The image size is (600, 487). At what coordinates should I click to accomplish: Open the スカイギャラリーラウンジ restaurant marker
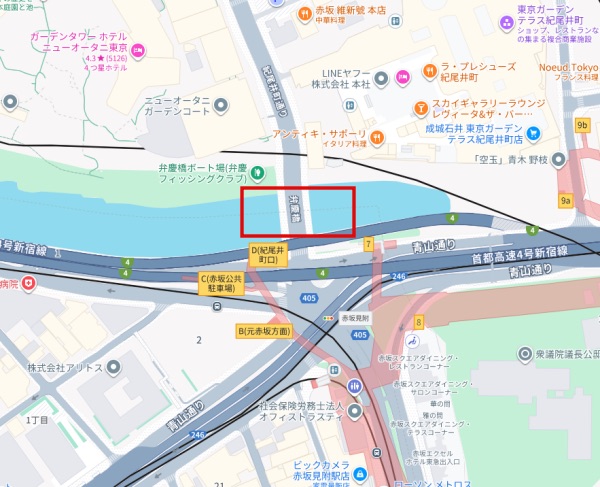(423, 105)
